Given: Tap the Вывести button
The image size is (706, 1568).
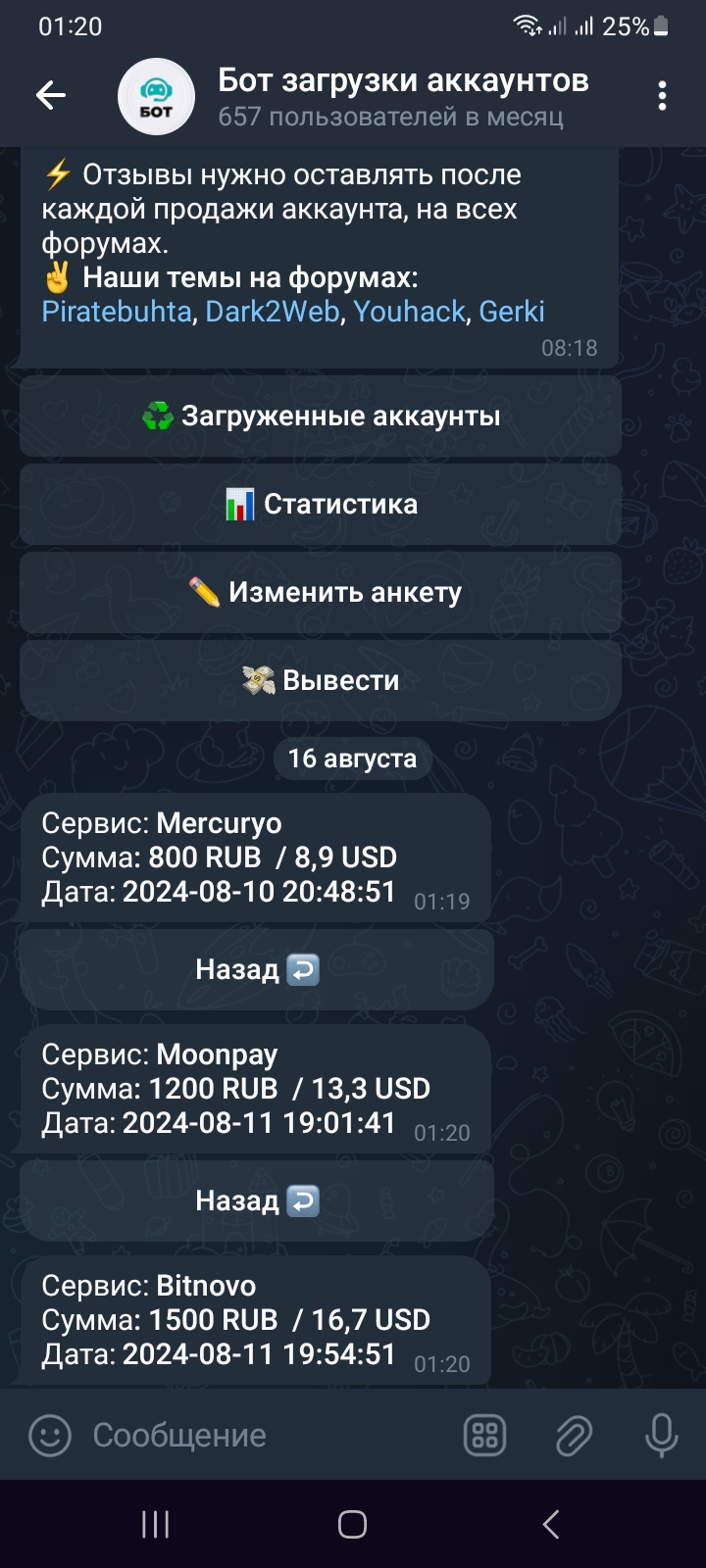Looking at the screenshot, I should point(321,681).
